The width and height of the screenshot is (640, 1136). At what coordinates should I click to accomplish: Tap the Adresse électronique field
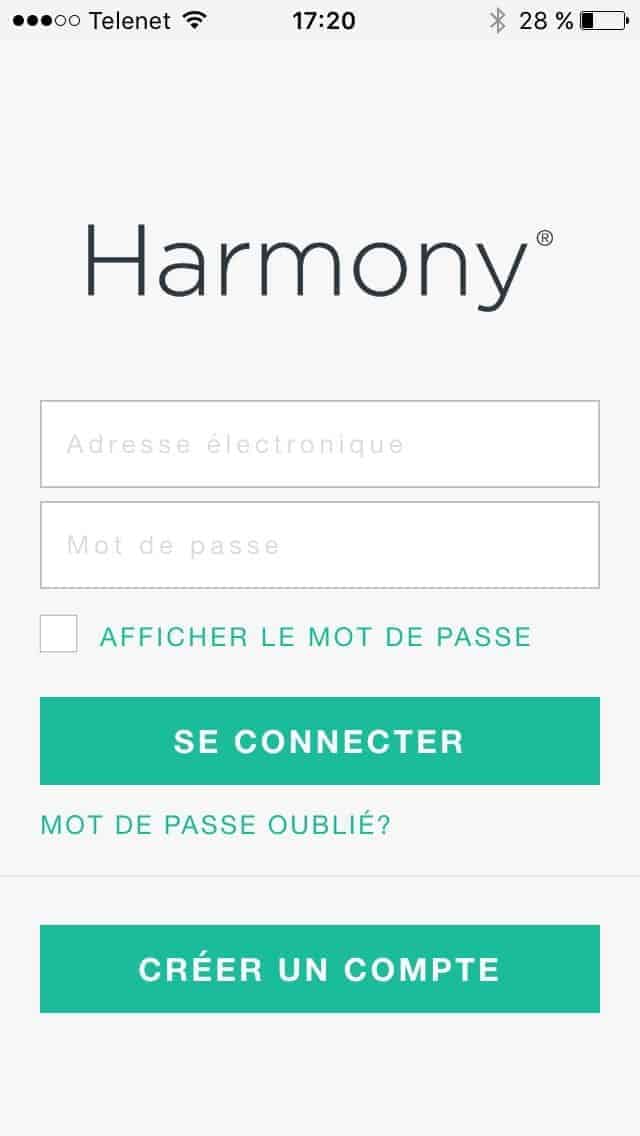click(319, 444)
